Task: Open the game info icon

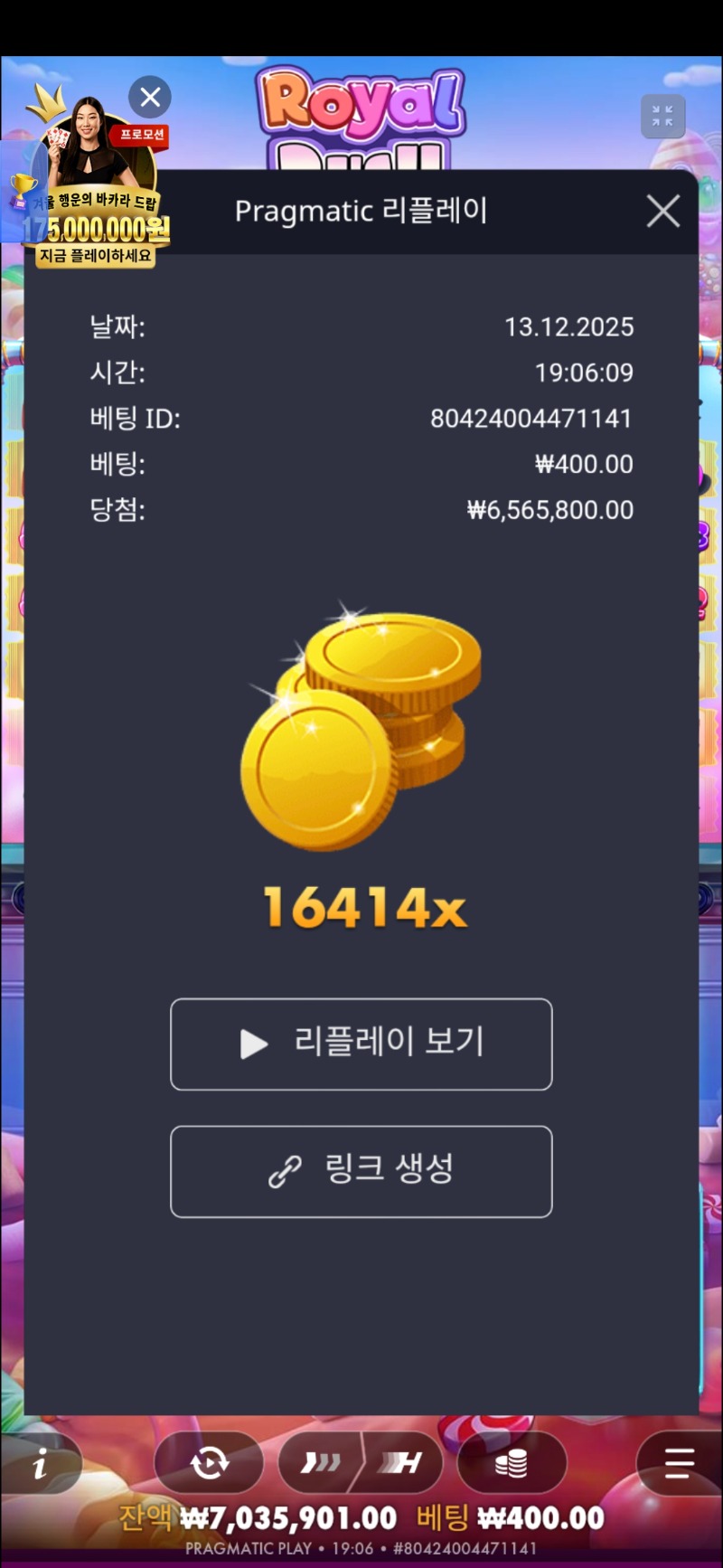Action: [41, 1463]
